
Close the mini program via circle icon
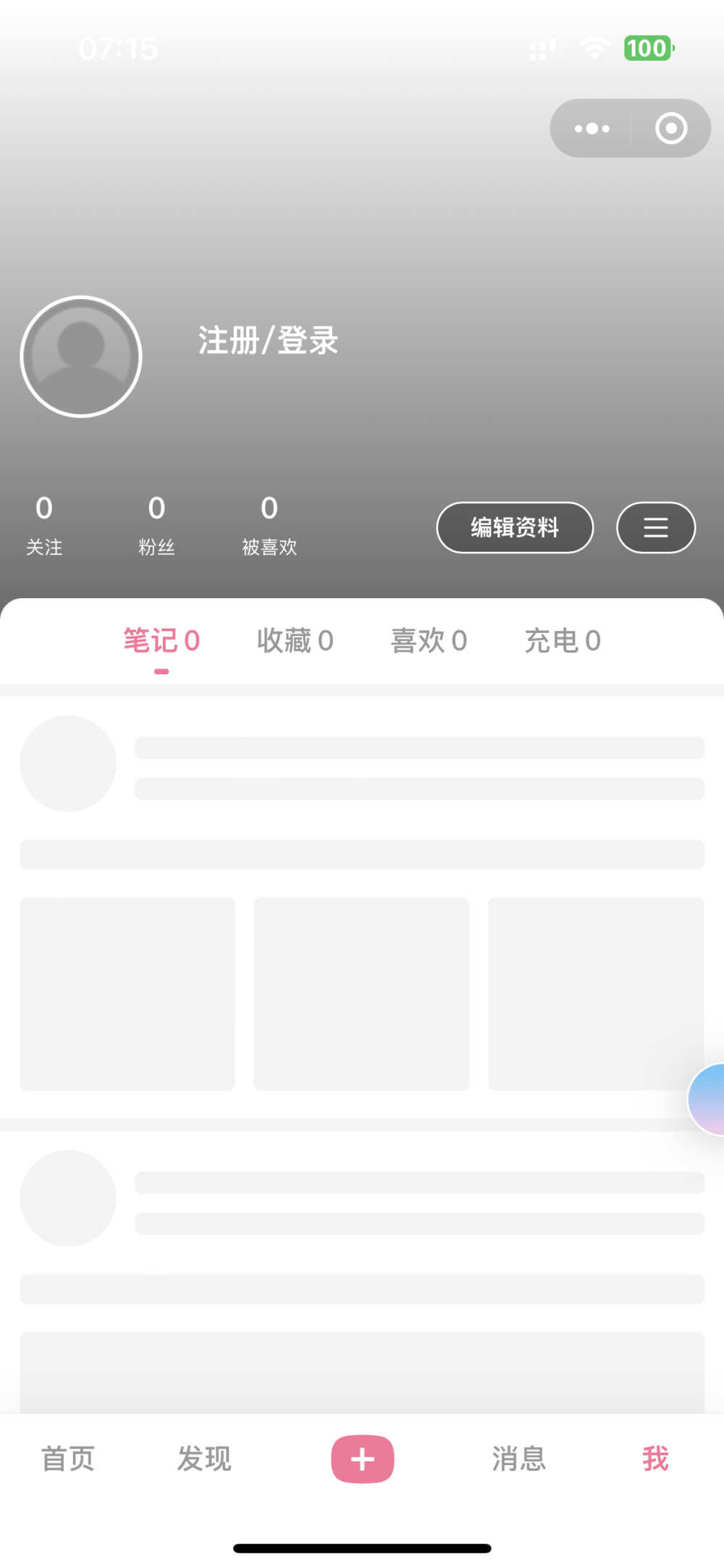tap(670, 129)
